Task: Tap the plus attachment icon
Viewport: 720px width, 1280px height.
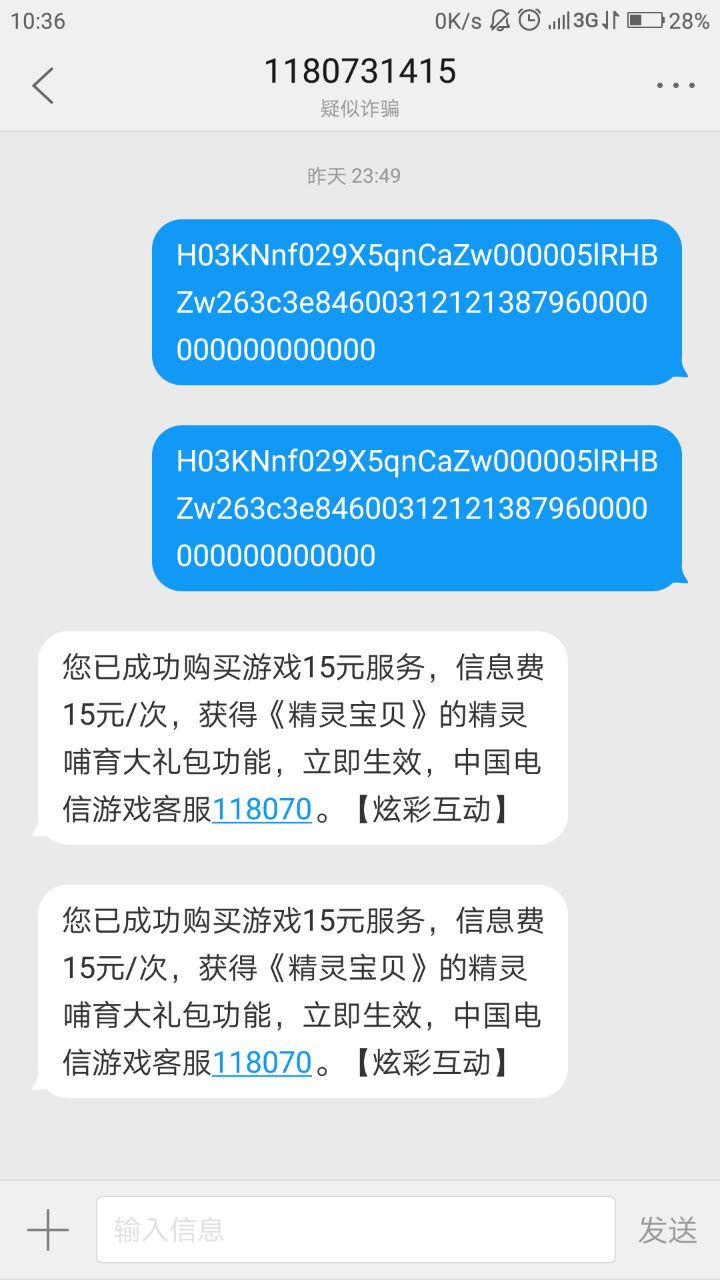Action: click(x=48, y=1230)
